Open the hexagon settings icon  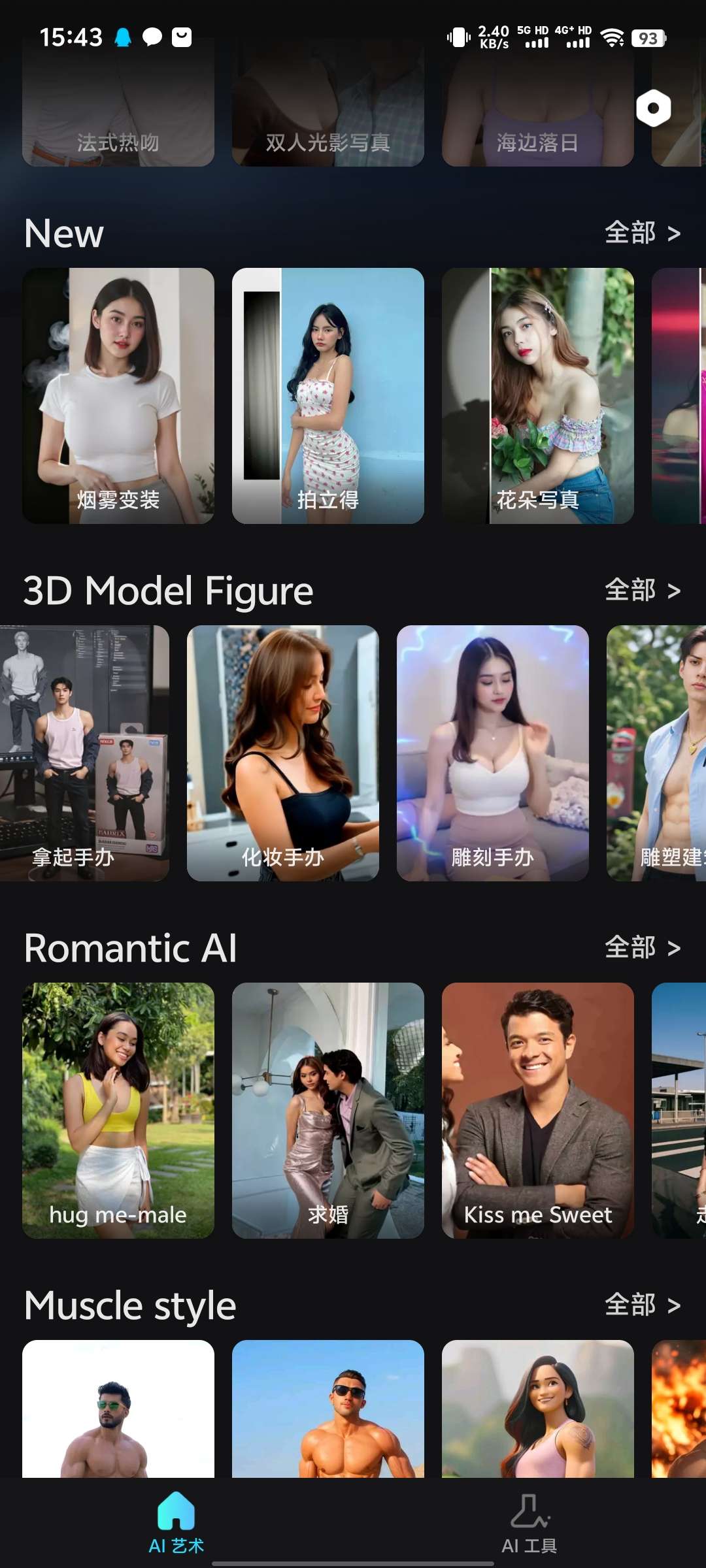tap(653, 108)
